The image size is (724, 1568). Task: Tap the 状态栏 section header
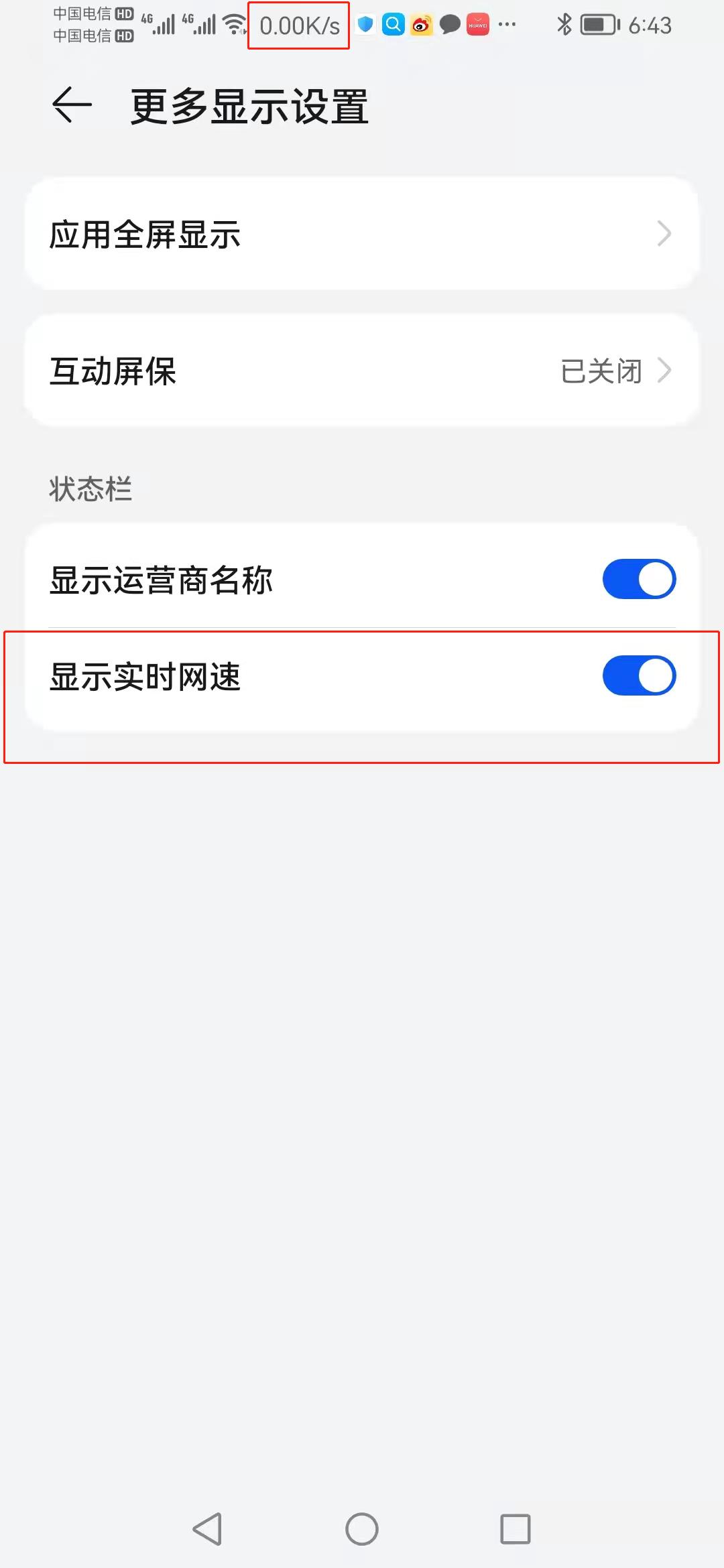pyautogui.click(x=90, y=488)
